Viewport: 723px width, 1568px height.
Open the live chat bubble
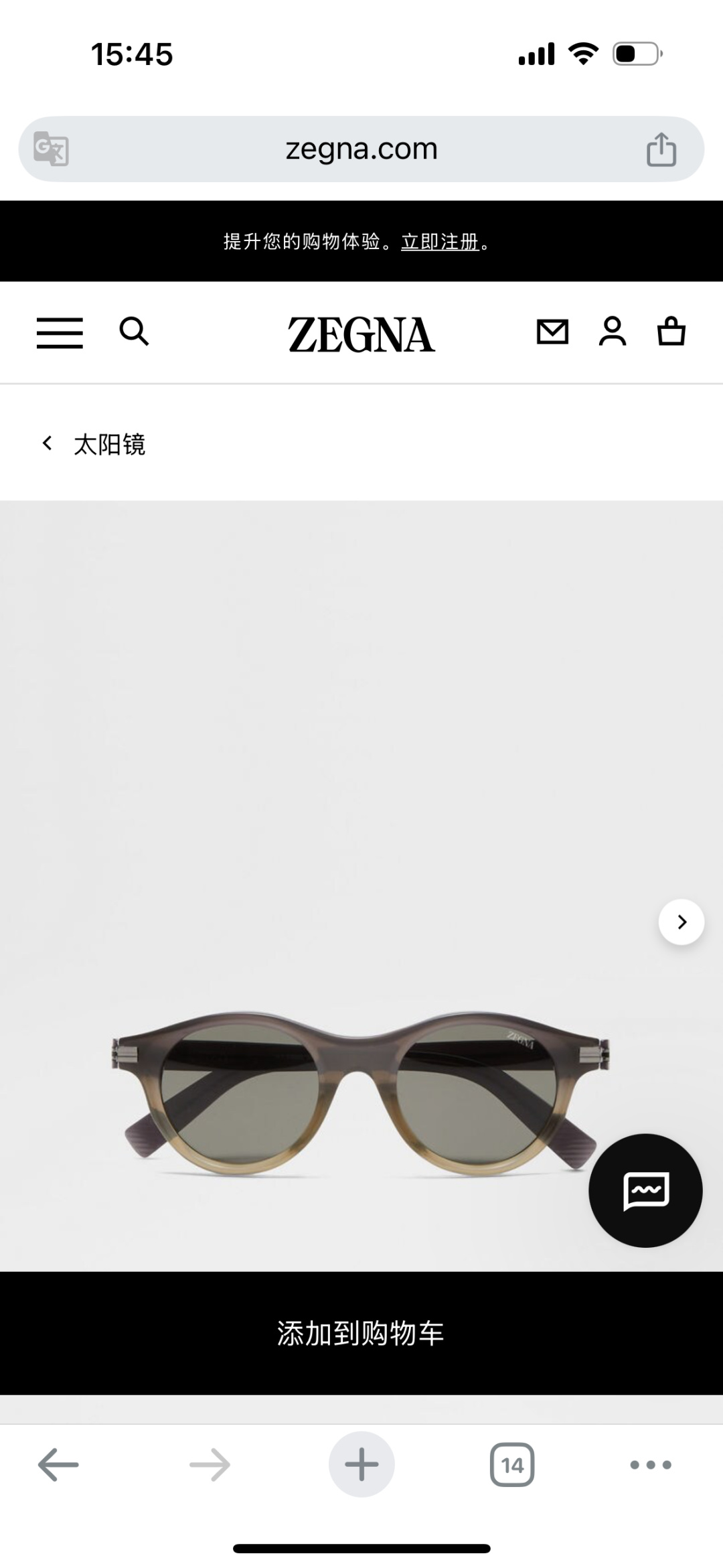click(x=645, y=1190)
